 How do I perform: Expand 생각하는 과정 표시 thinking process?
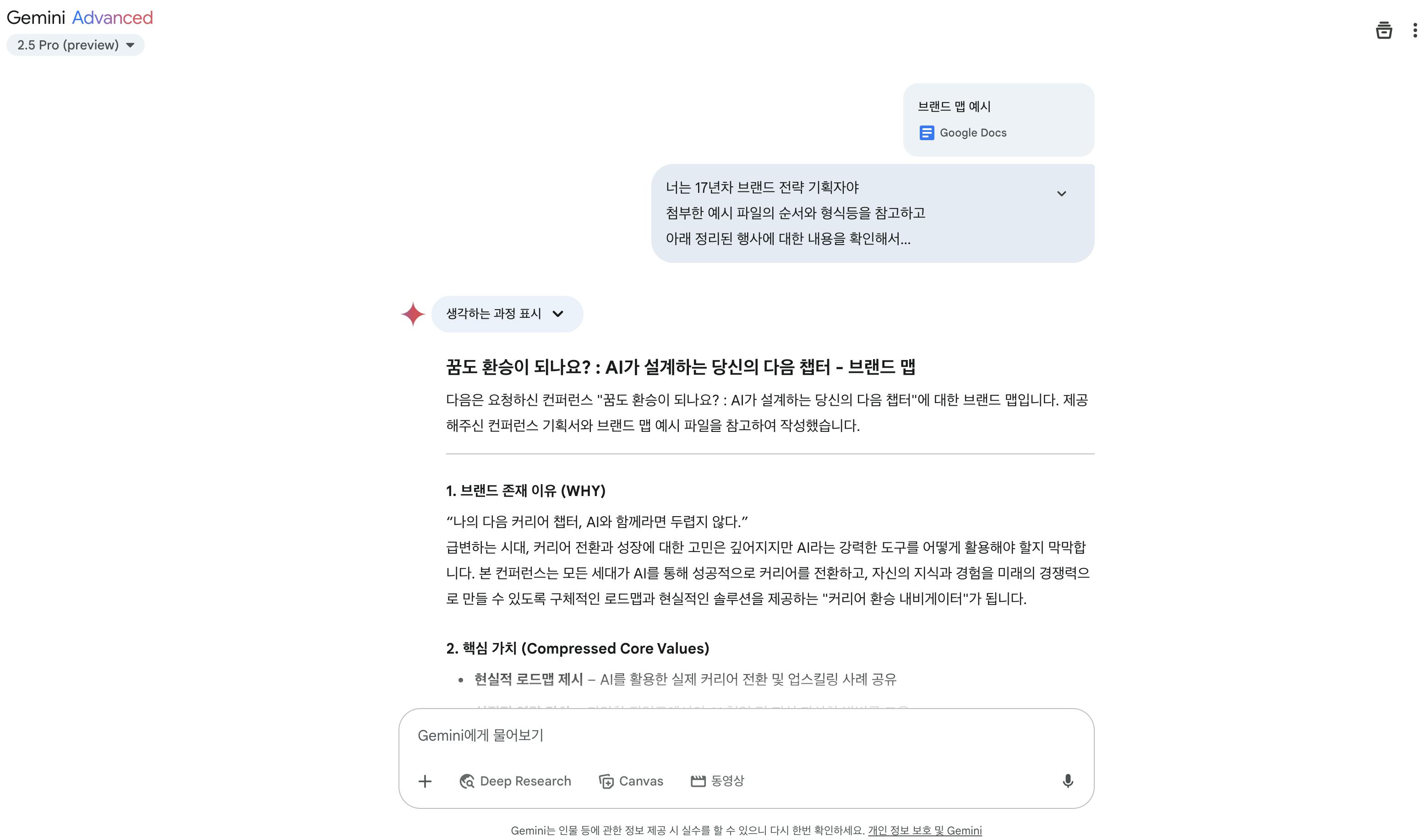[x=507, y=314]
